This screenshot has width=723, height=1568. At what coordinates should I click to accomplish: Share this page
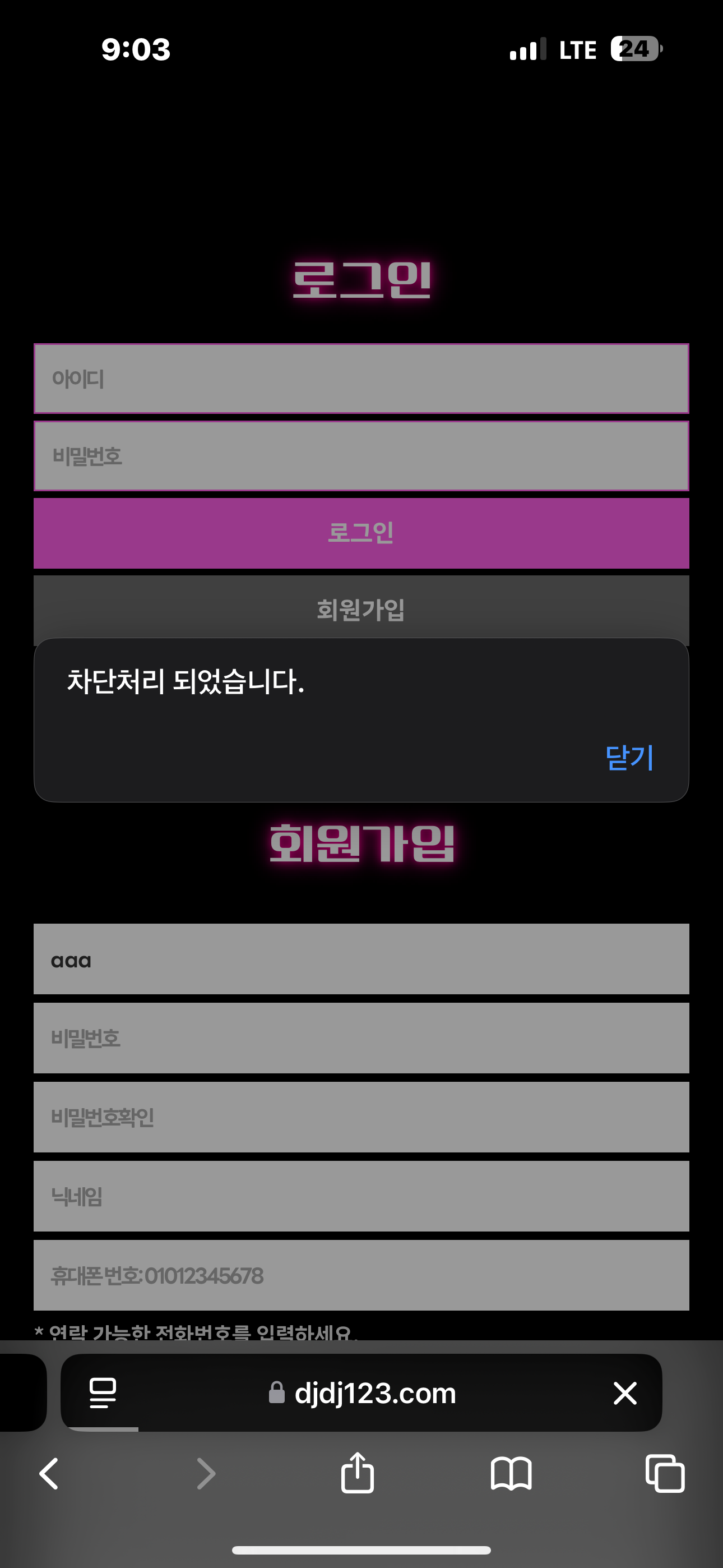coord(357,1474)
